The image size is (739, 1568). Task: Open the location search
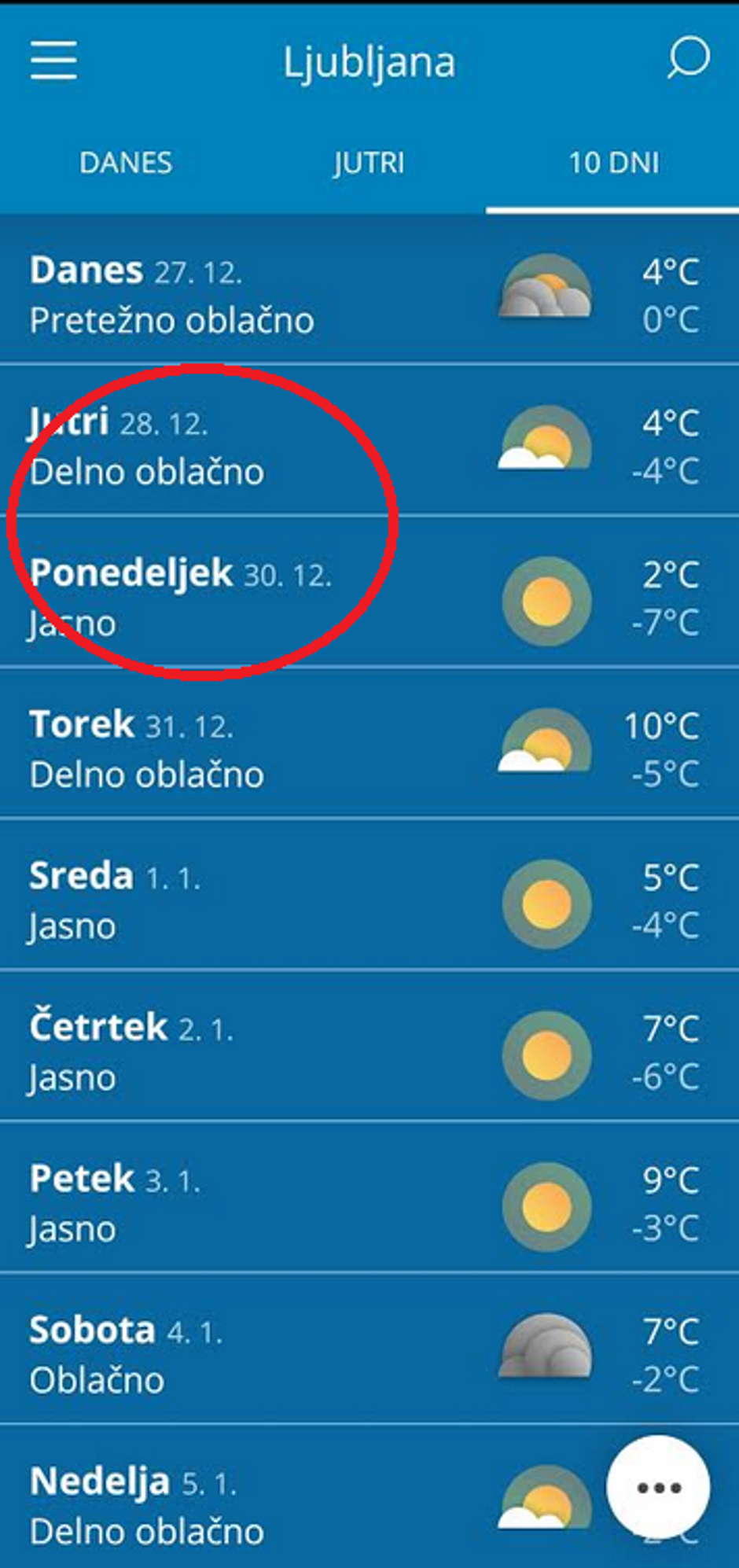[x=688, y=59]
